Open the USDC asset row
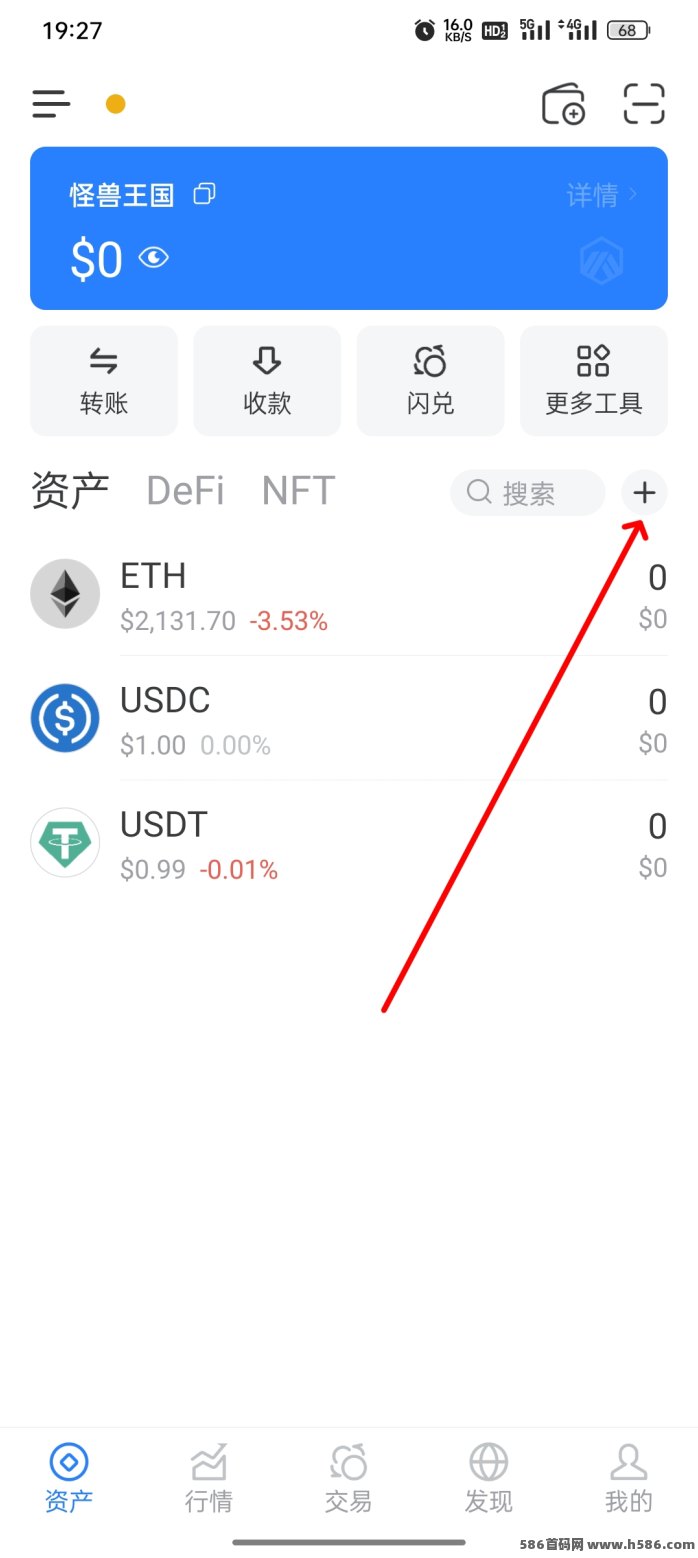Screen dimensions: 698x1558 coord(349,718)
